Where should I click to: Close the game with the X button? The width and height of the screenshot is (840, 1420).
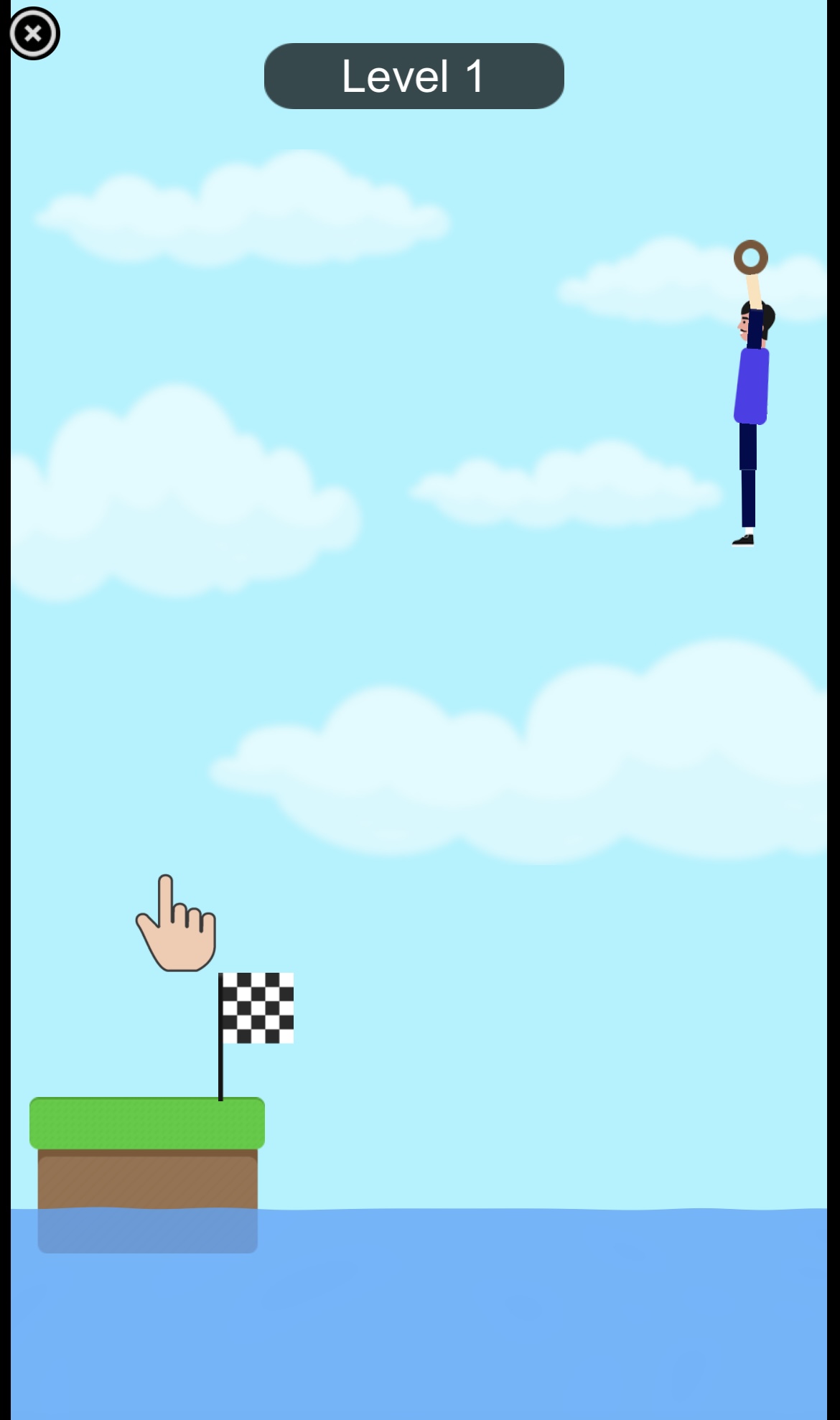[x=33, y=33]
